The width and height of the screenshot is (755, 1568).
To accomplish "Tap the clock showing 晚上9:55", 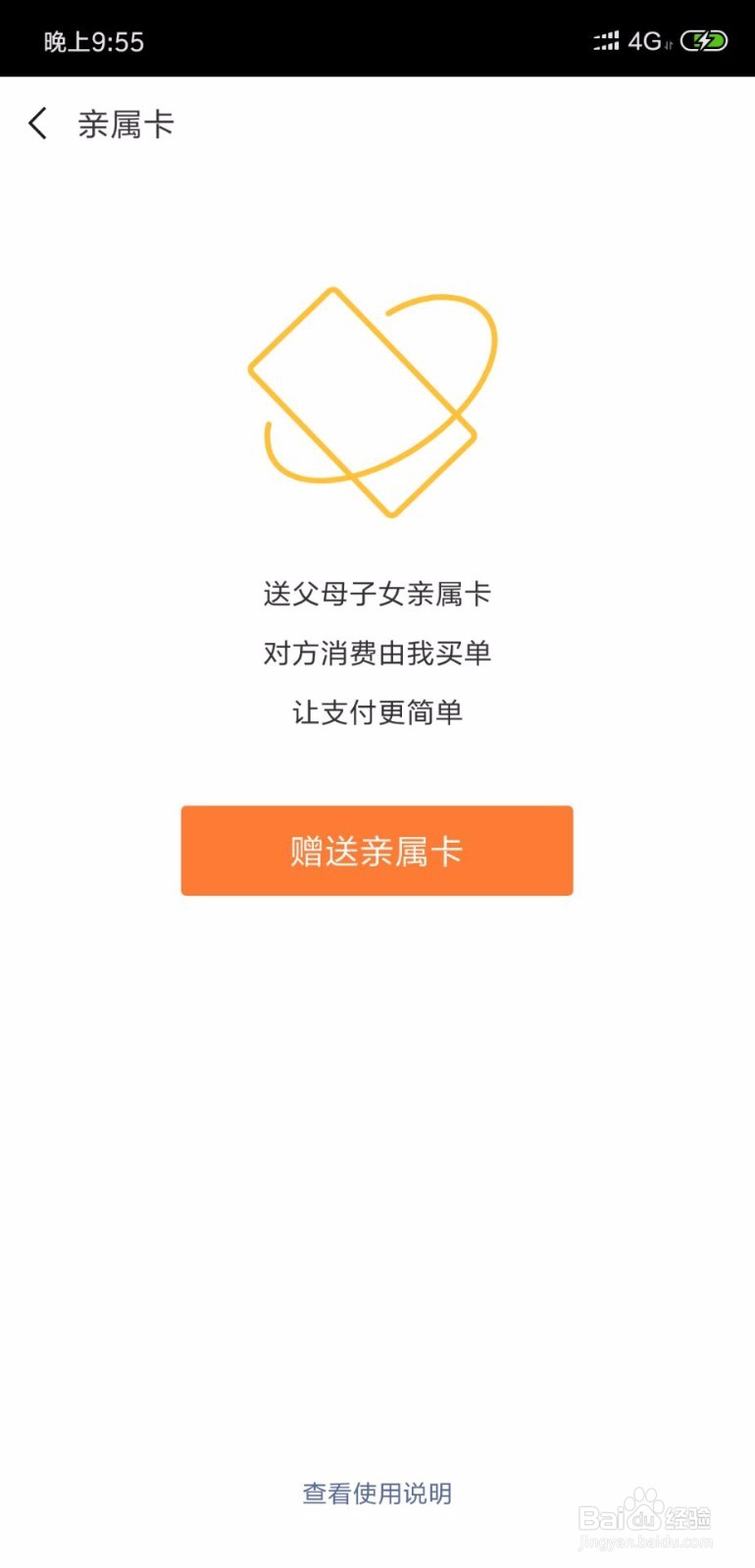I will 93,39.
